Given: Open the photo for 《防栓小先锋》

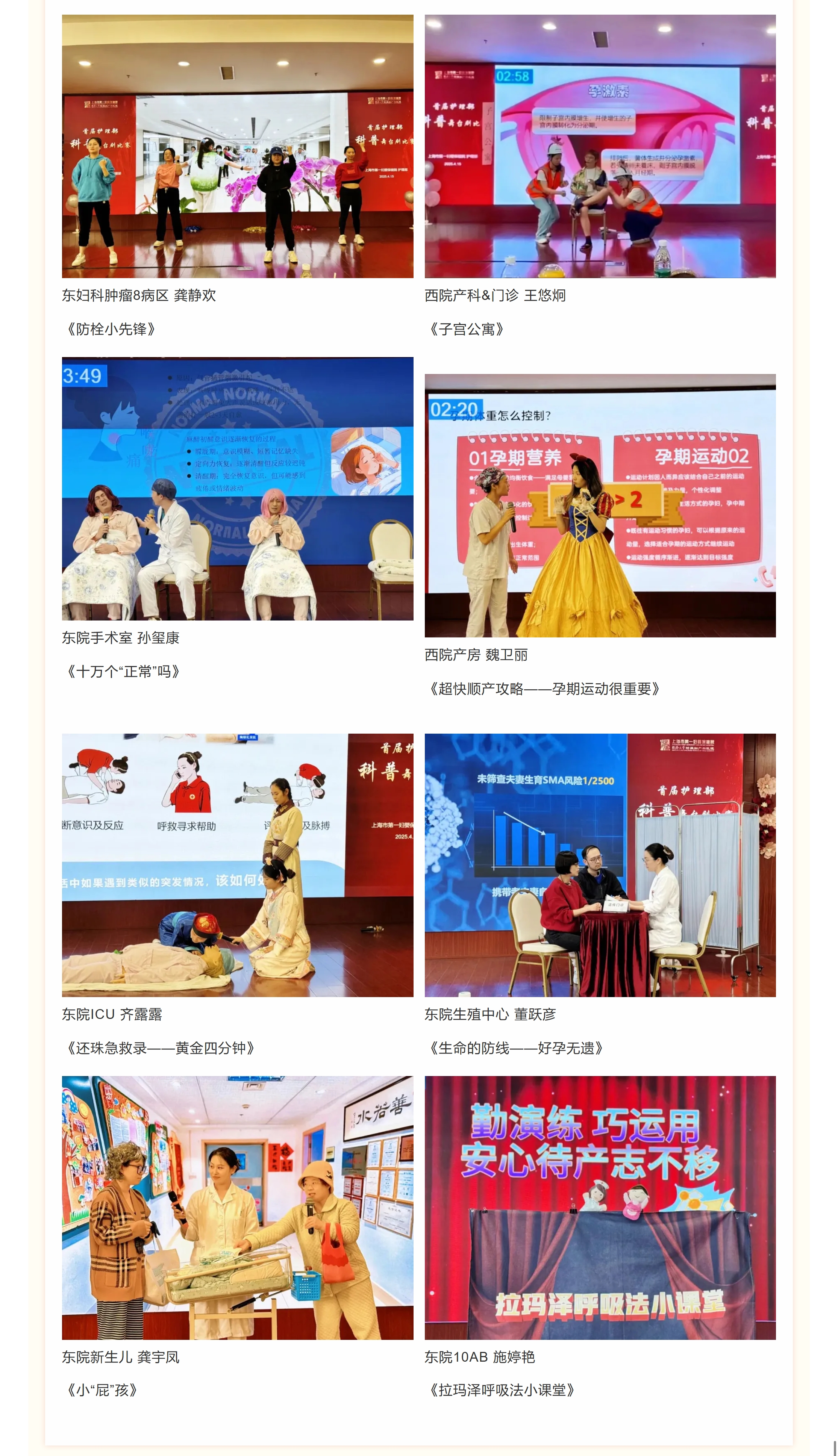Looking at the screenshot, I should pos(237,146).
